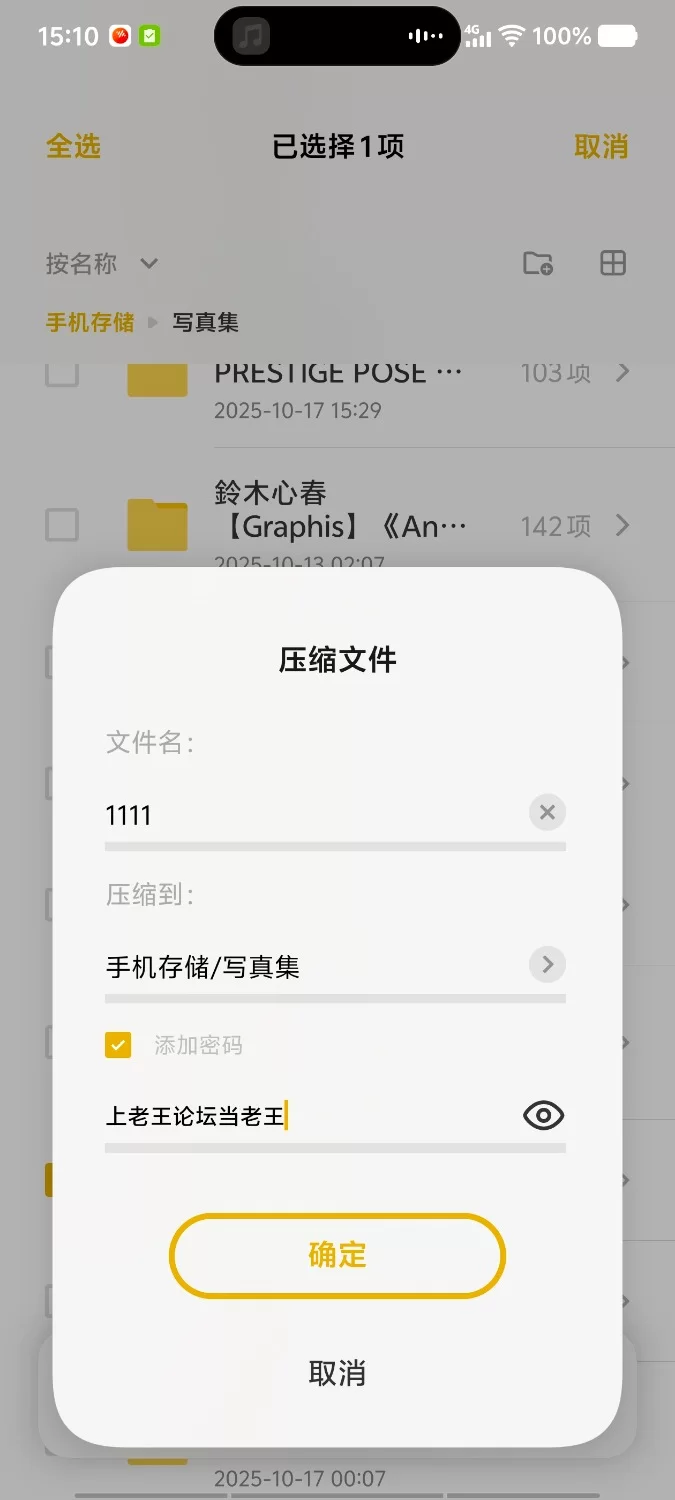The image size is (675, 1500).
Task: Tap the password input field
Action: (300, 1116)
